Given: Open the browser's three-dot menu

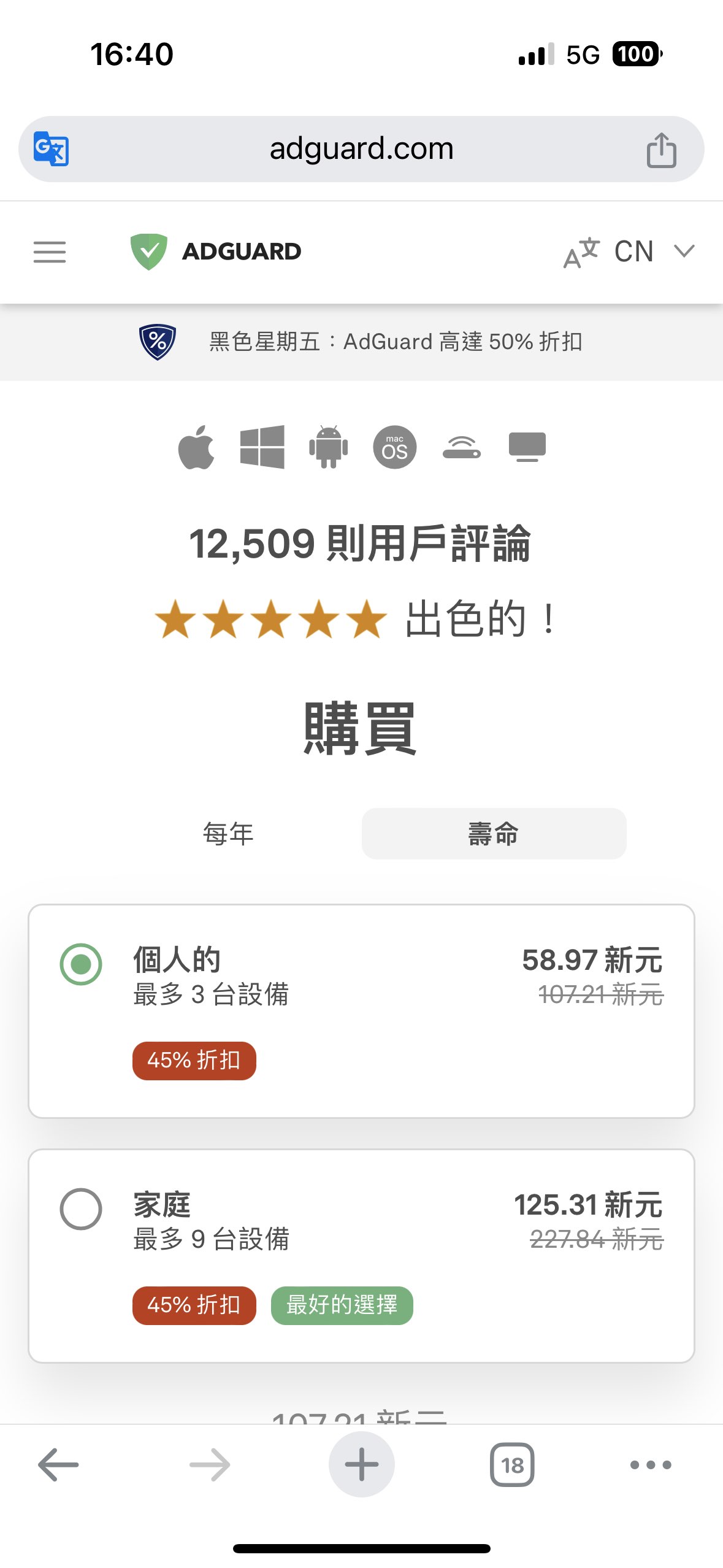Looking at the screenshot, I should tap(651, 1465).
